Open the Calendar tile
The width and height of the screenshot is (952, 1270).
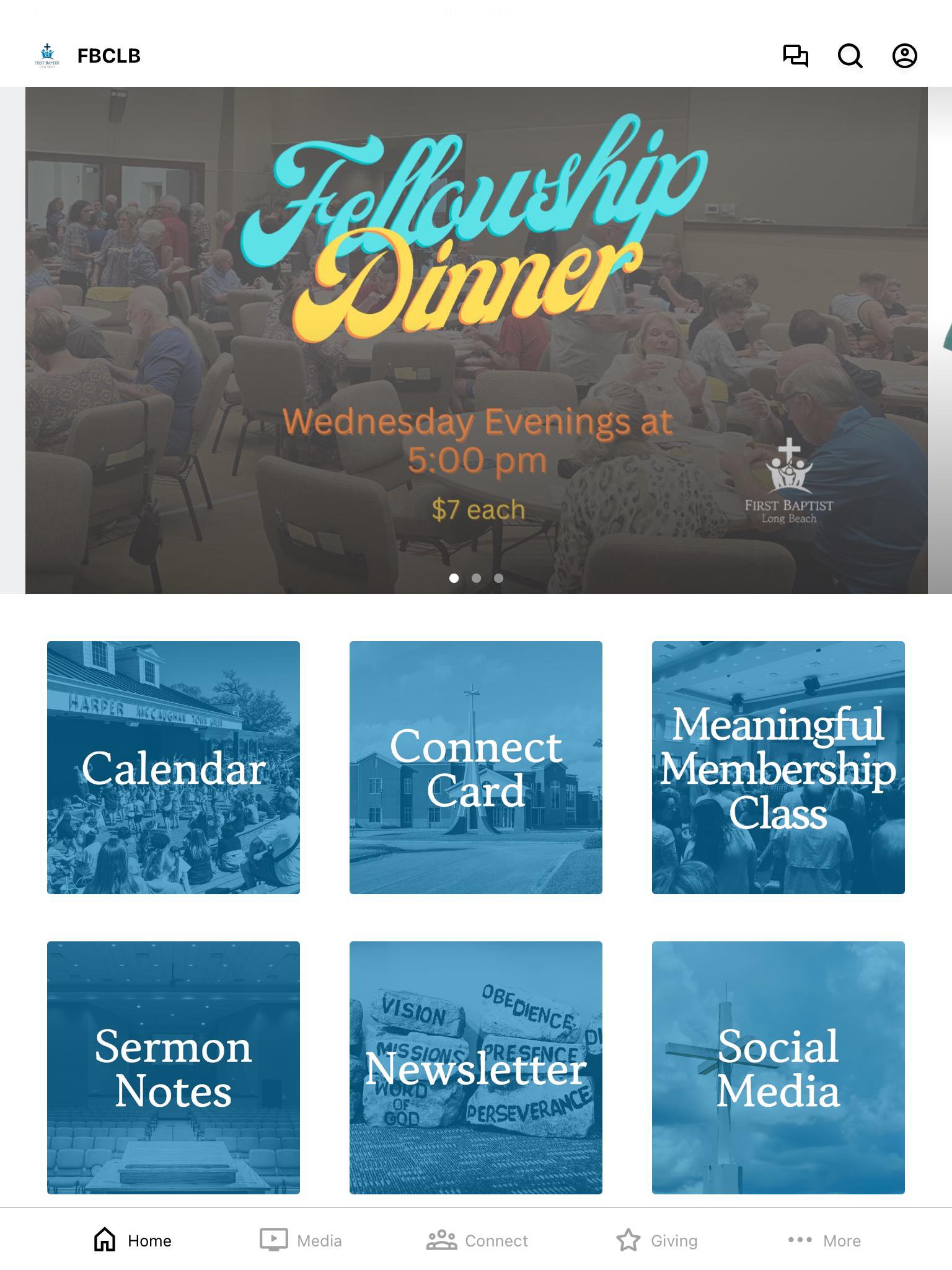174,768
